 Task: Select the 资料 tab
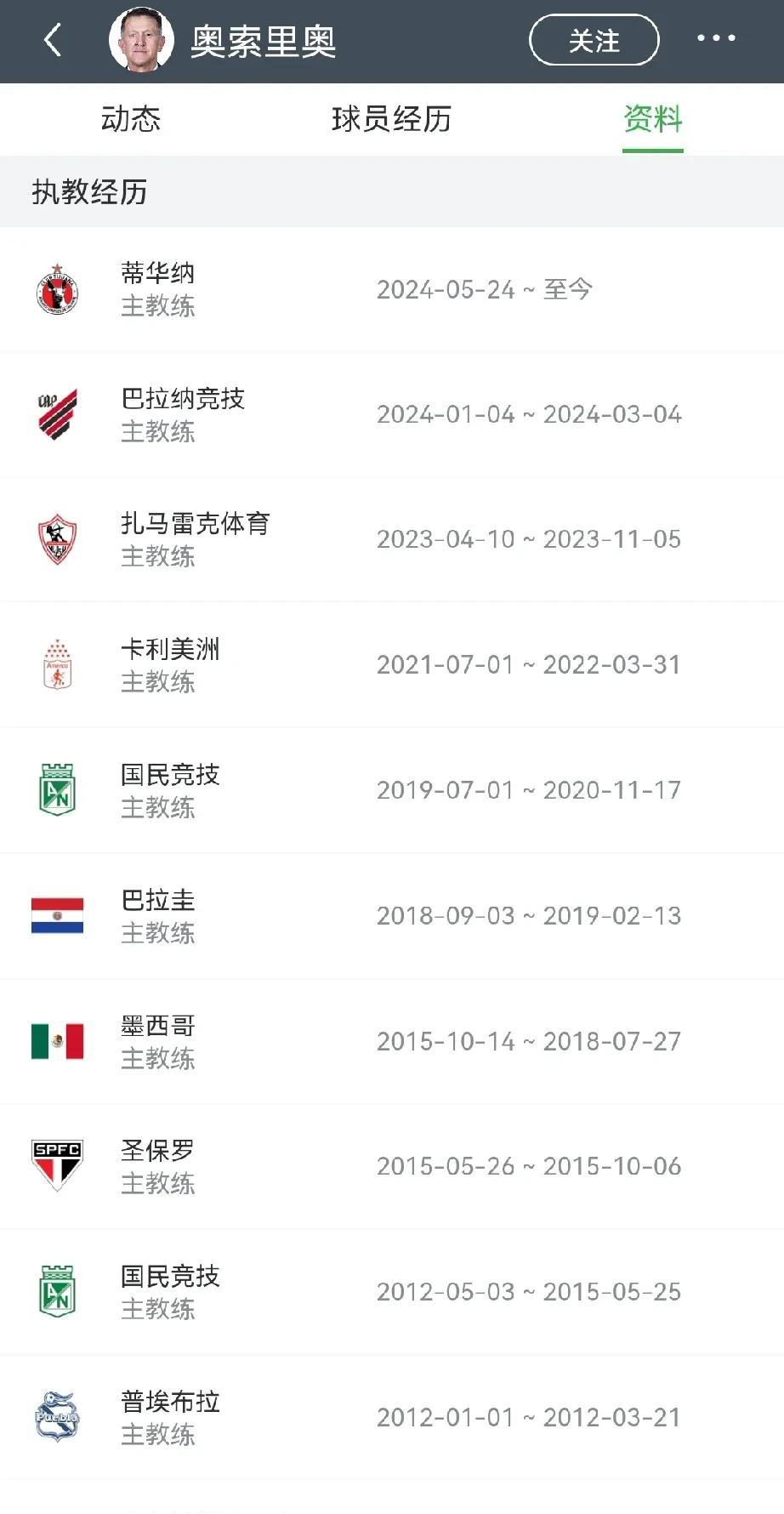652,119
